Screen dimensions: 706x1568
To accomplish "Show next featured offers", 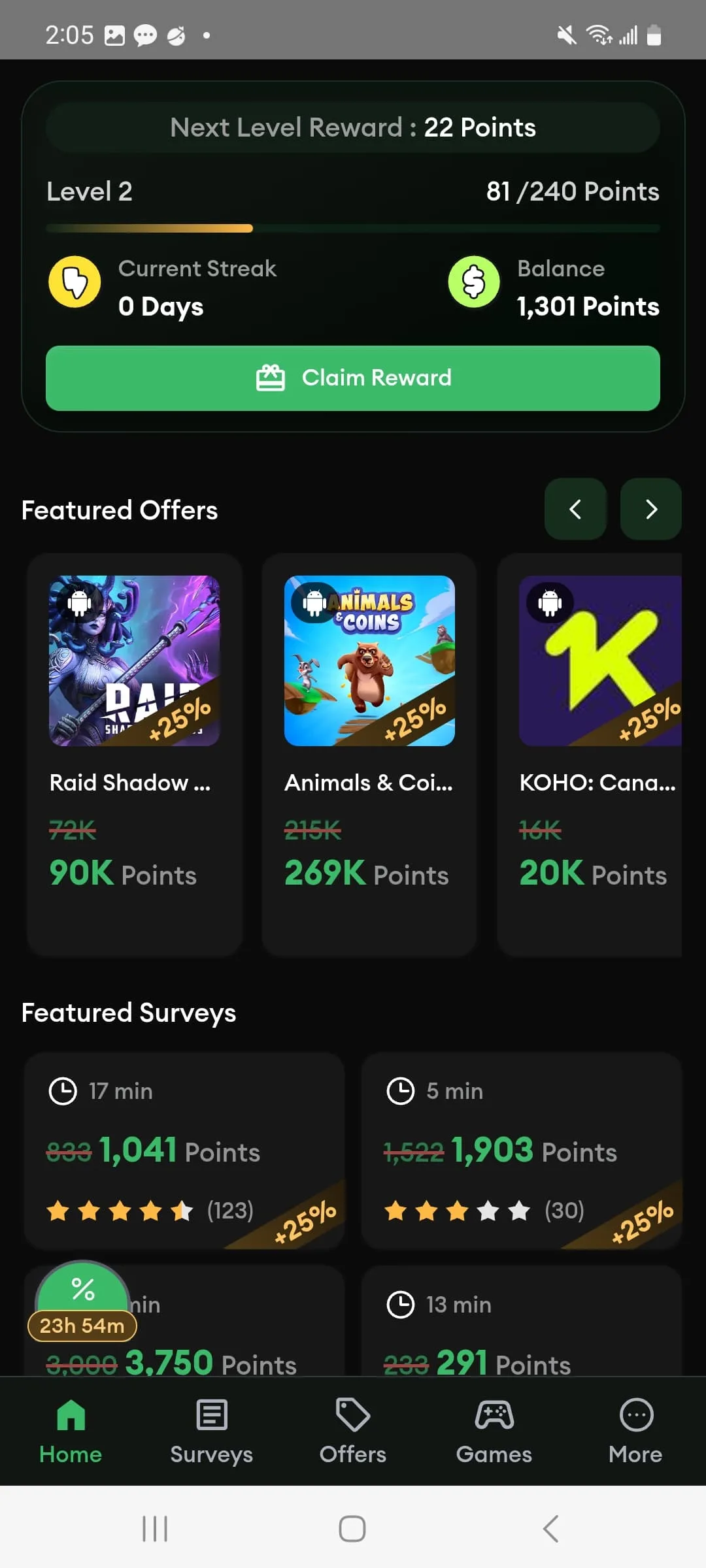I will click(650, 509).
